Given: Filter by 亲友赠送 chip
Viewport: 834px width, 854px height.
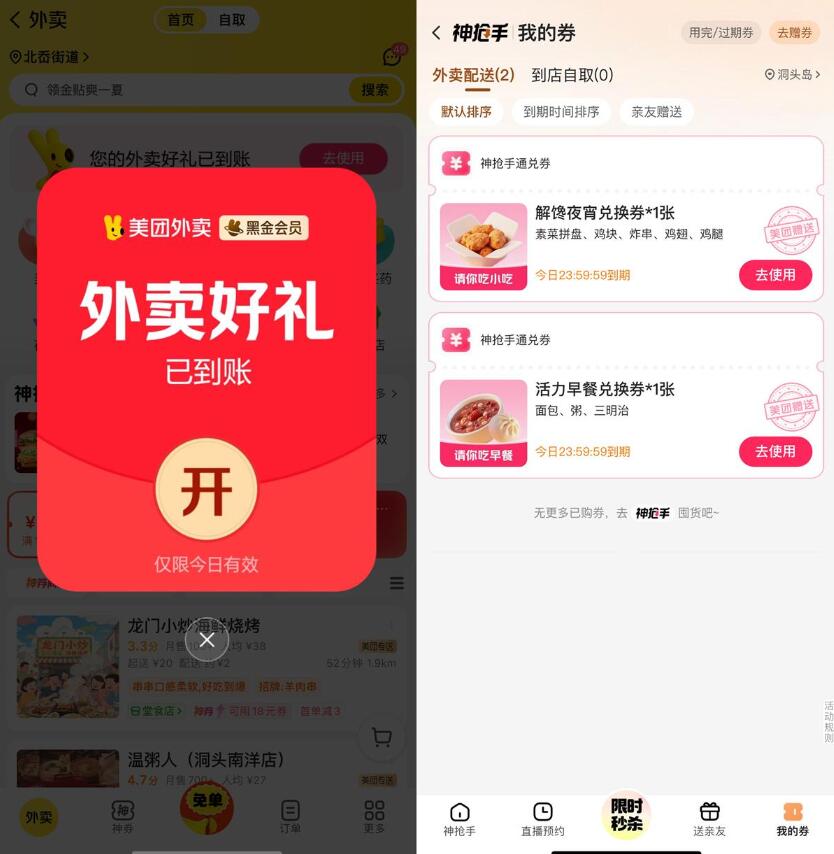Looking at the screenshot, I should (656, 112).
